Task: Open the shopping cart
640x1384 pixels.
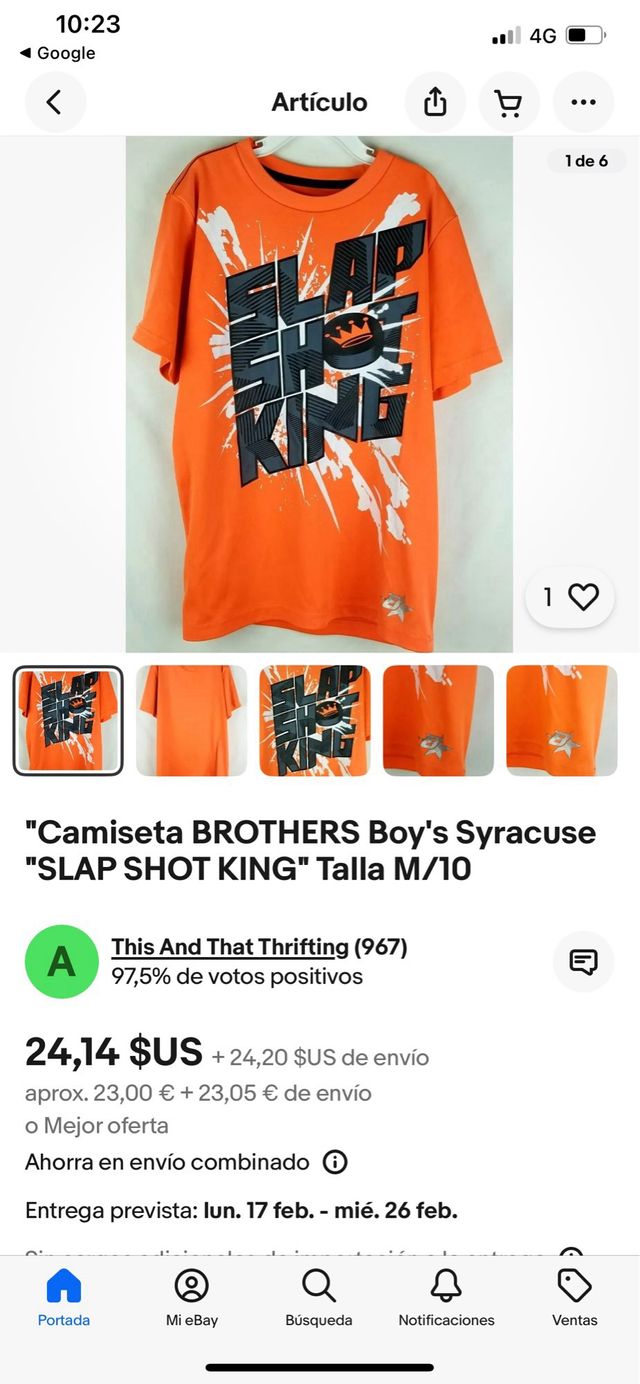Action: click(509, 102)
